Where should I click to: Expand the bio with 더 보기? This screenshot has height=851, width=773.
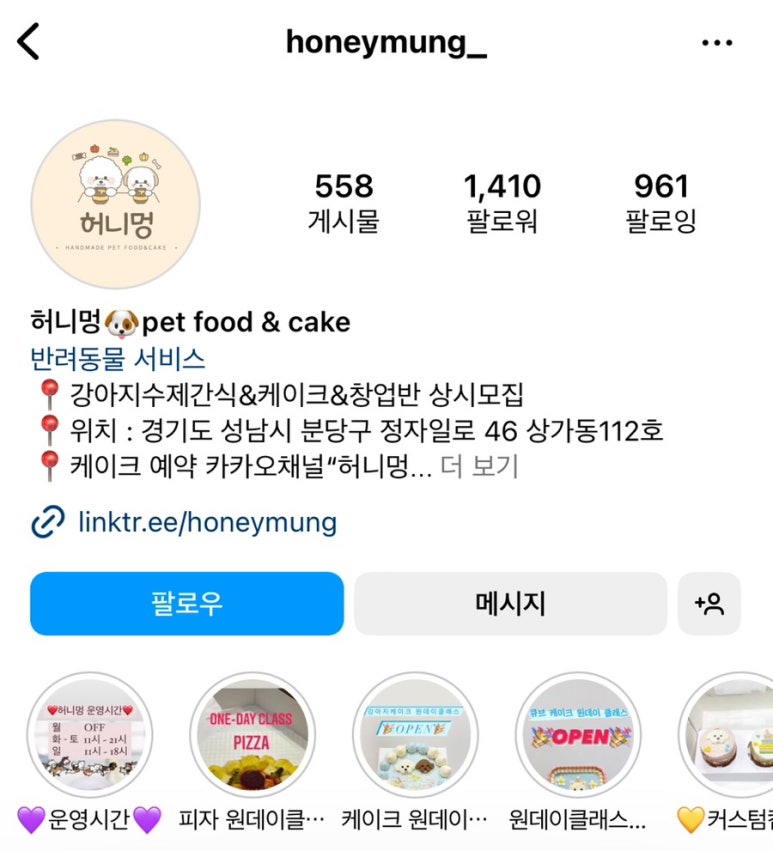479,466
